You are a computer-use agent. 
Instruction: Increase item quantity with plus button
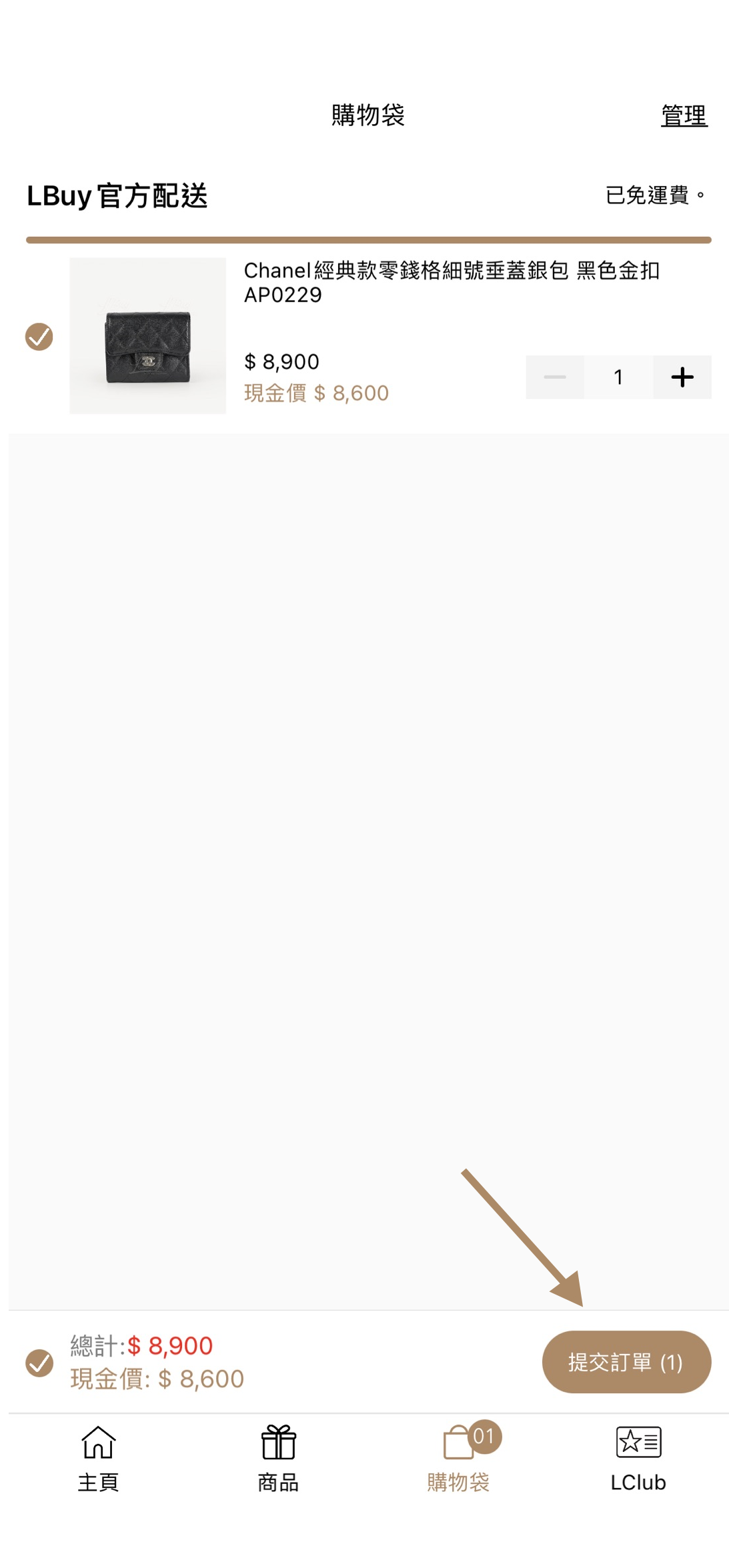tap(682, 377)
